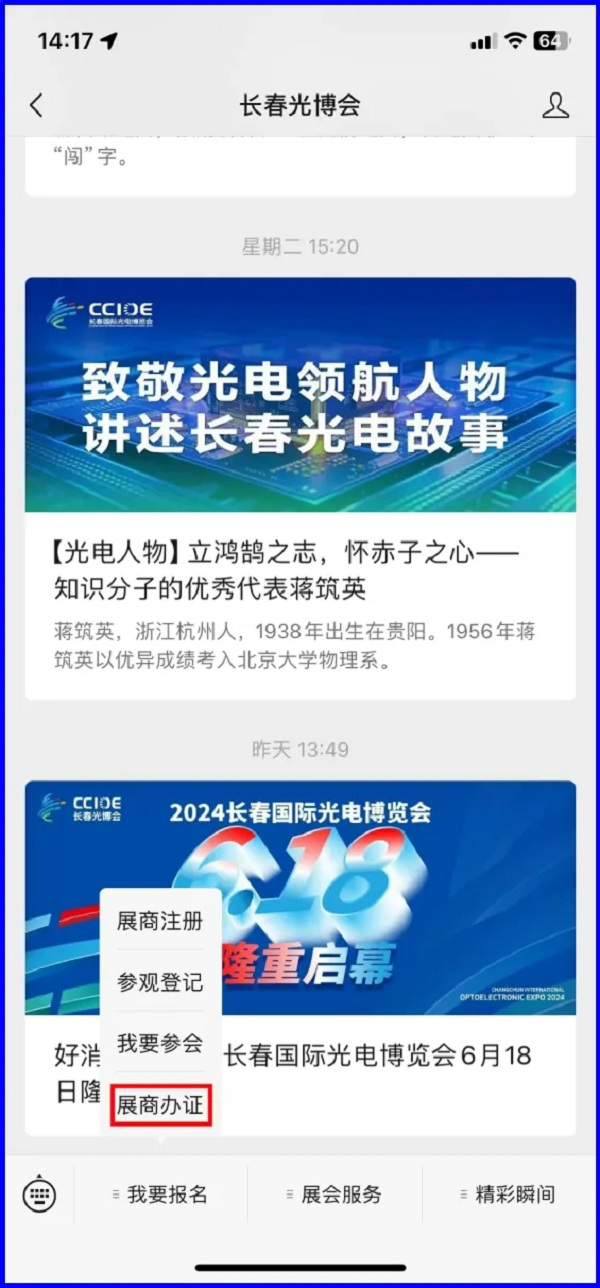Tap 我要参会 in the popup menu
This screenshot has height=1288, width=600.
(160, 1043)
